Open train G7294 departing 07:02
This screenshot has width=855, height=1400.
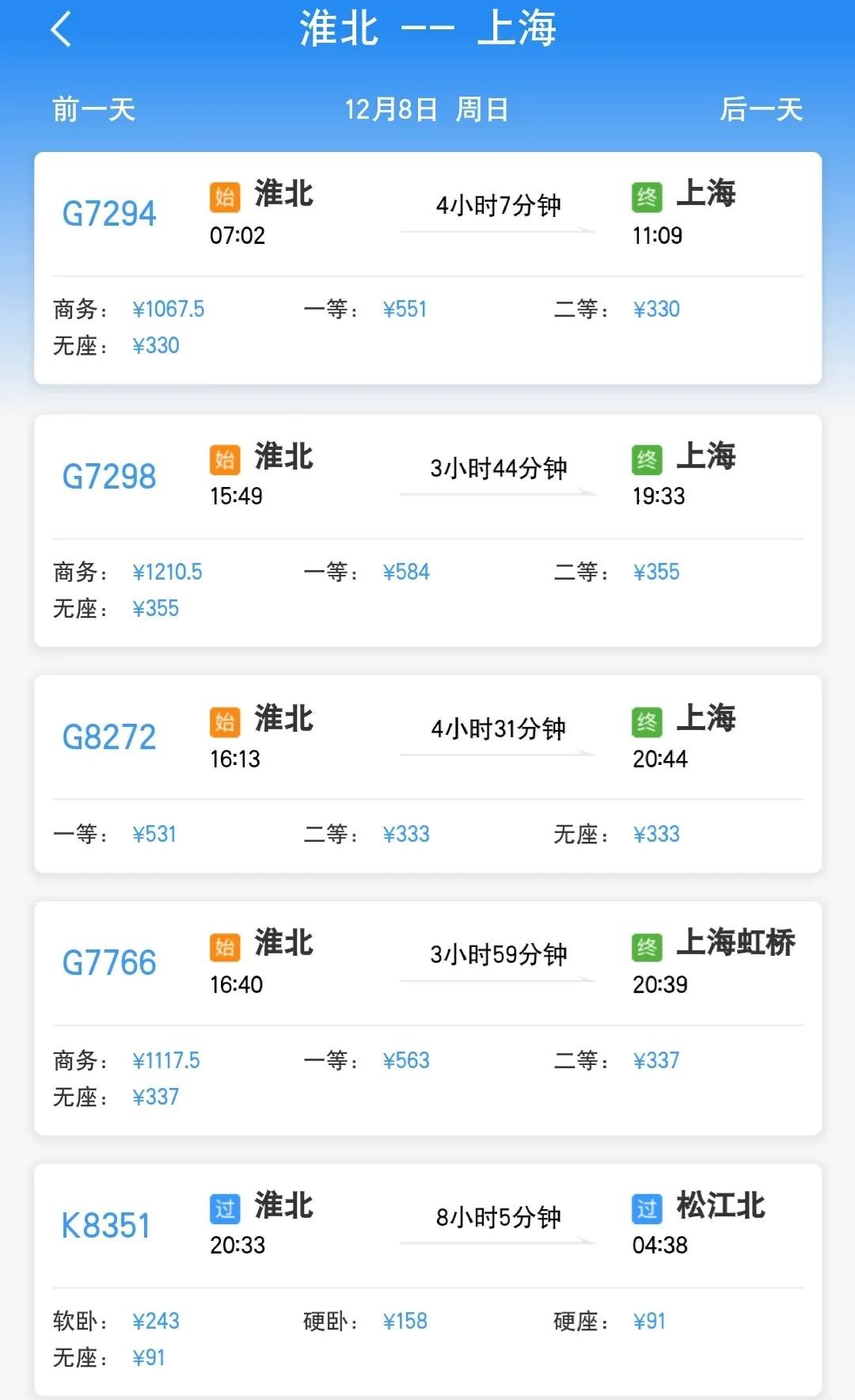(427, 268)
